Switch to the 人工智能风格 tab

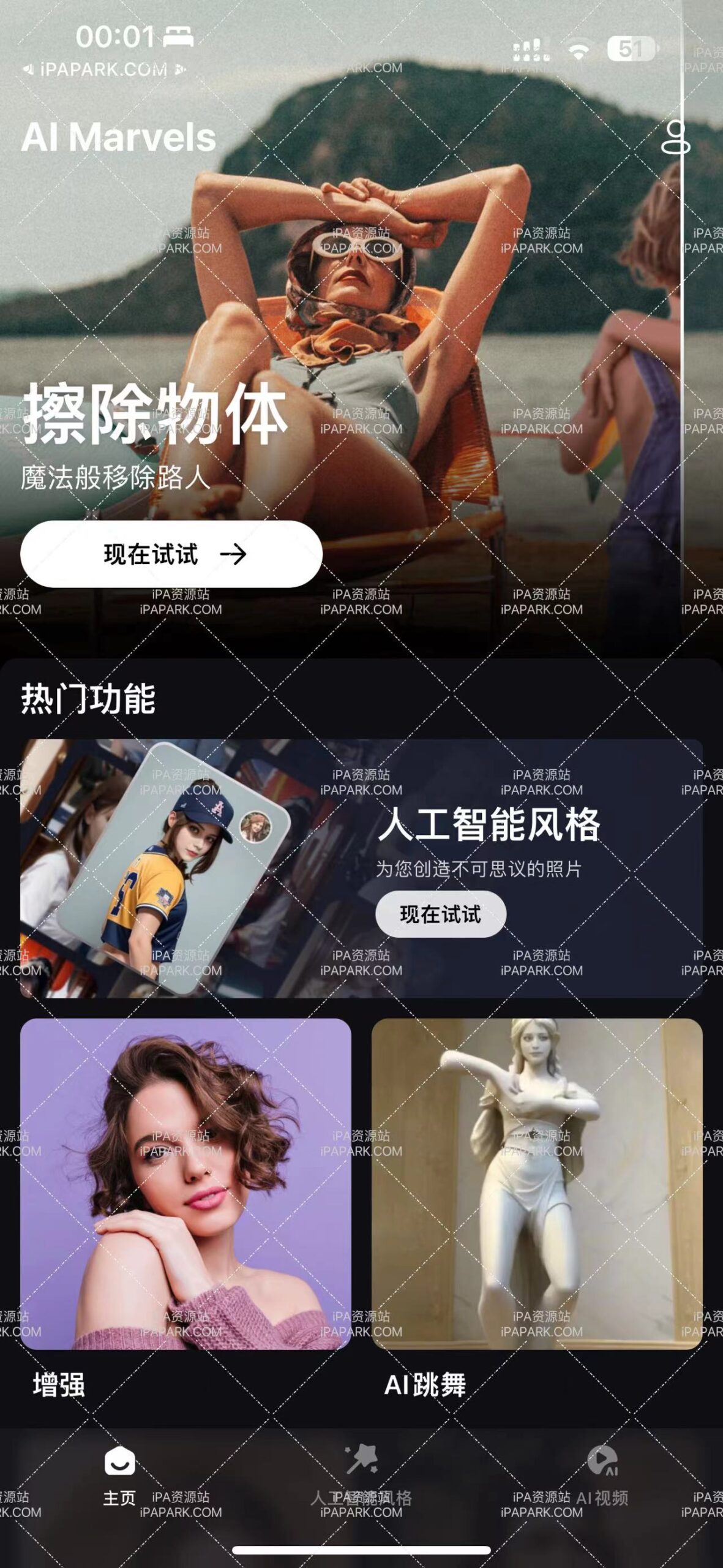pyautogui.click(x=361, y=1481)
